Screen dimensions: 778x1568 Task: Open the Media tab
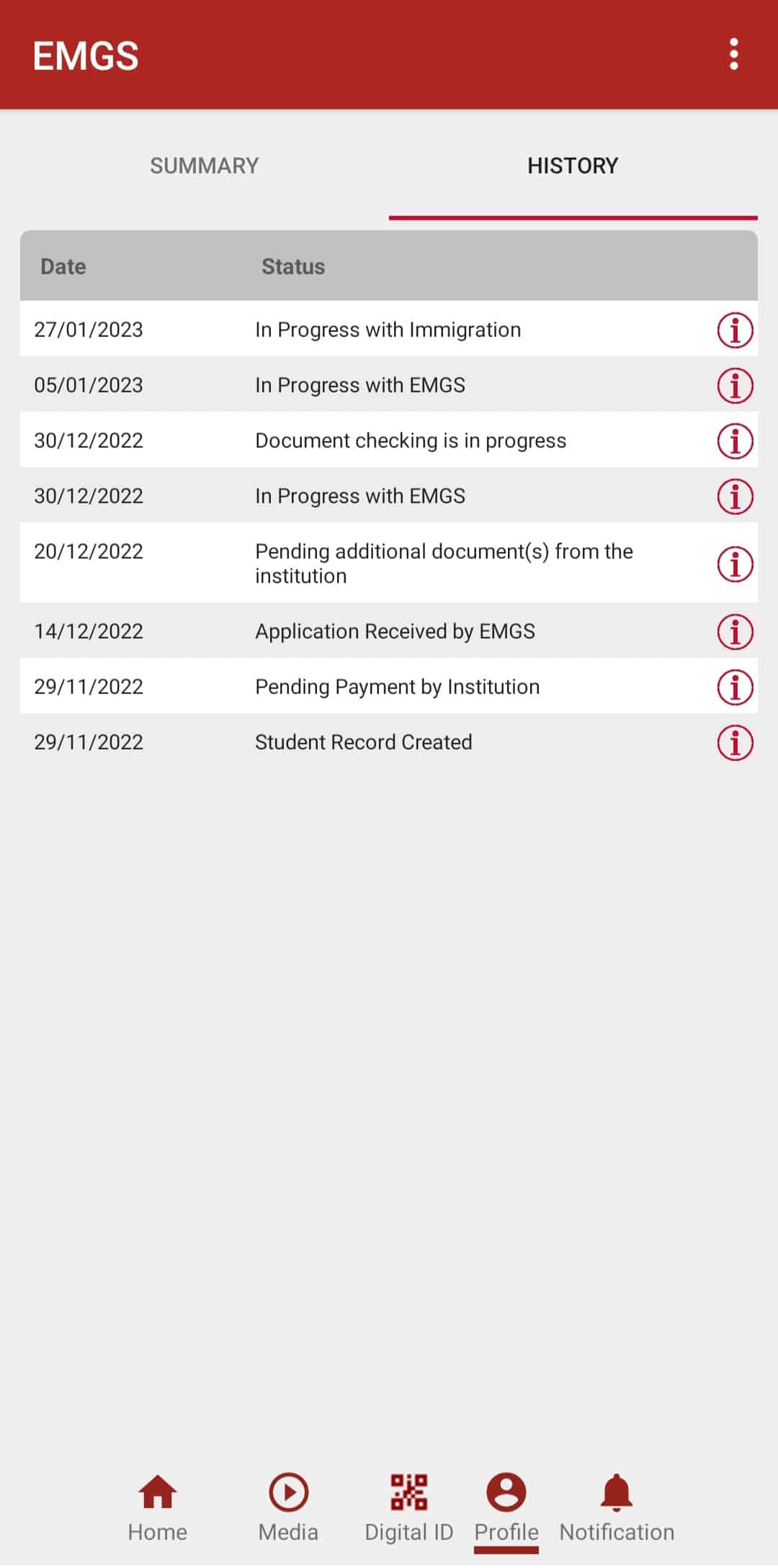[288, 1506]
